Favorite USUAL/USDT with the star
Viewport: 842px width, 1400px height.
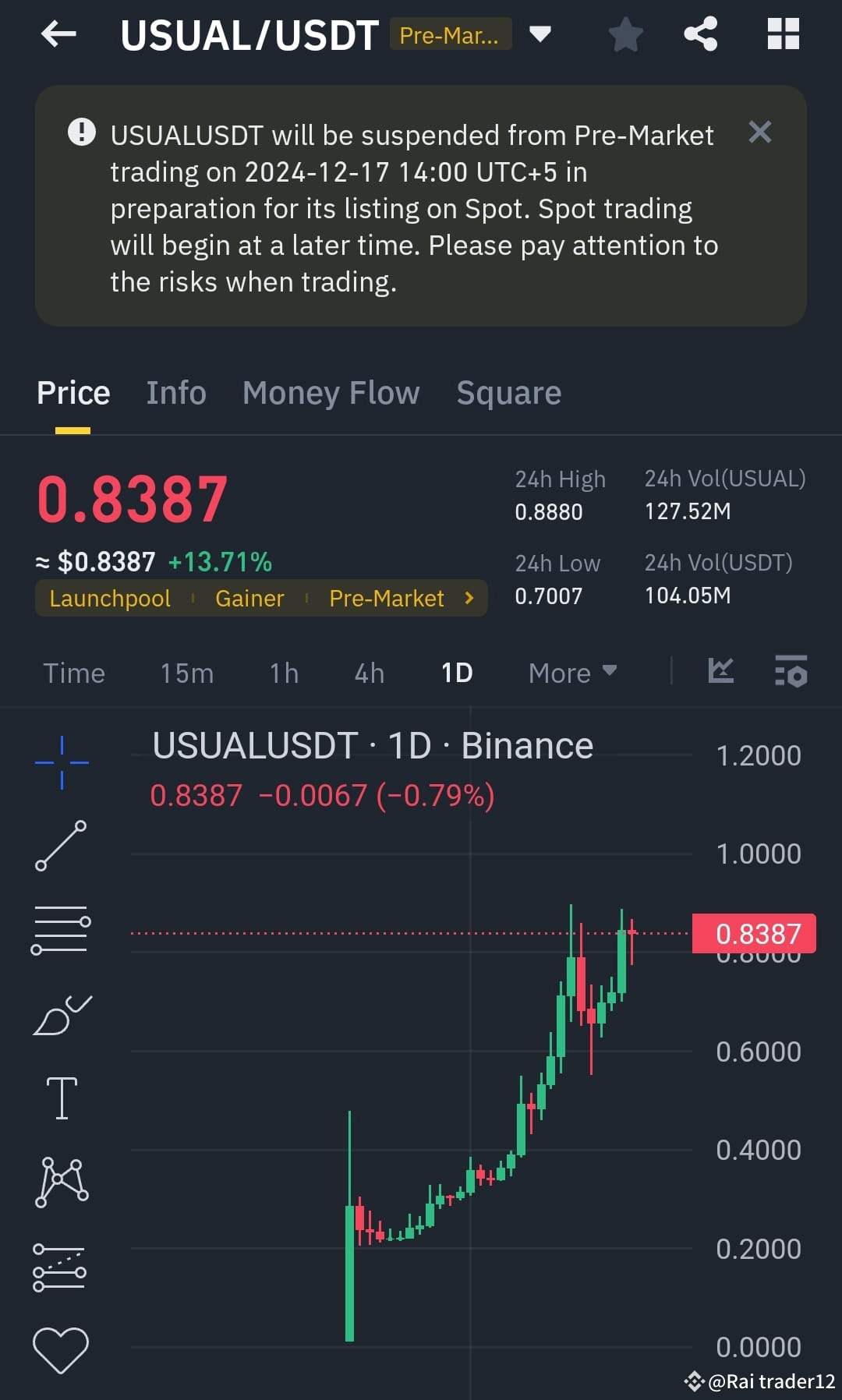(624, 34)
